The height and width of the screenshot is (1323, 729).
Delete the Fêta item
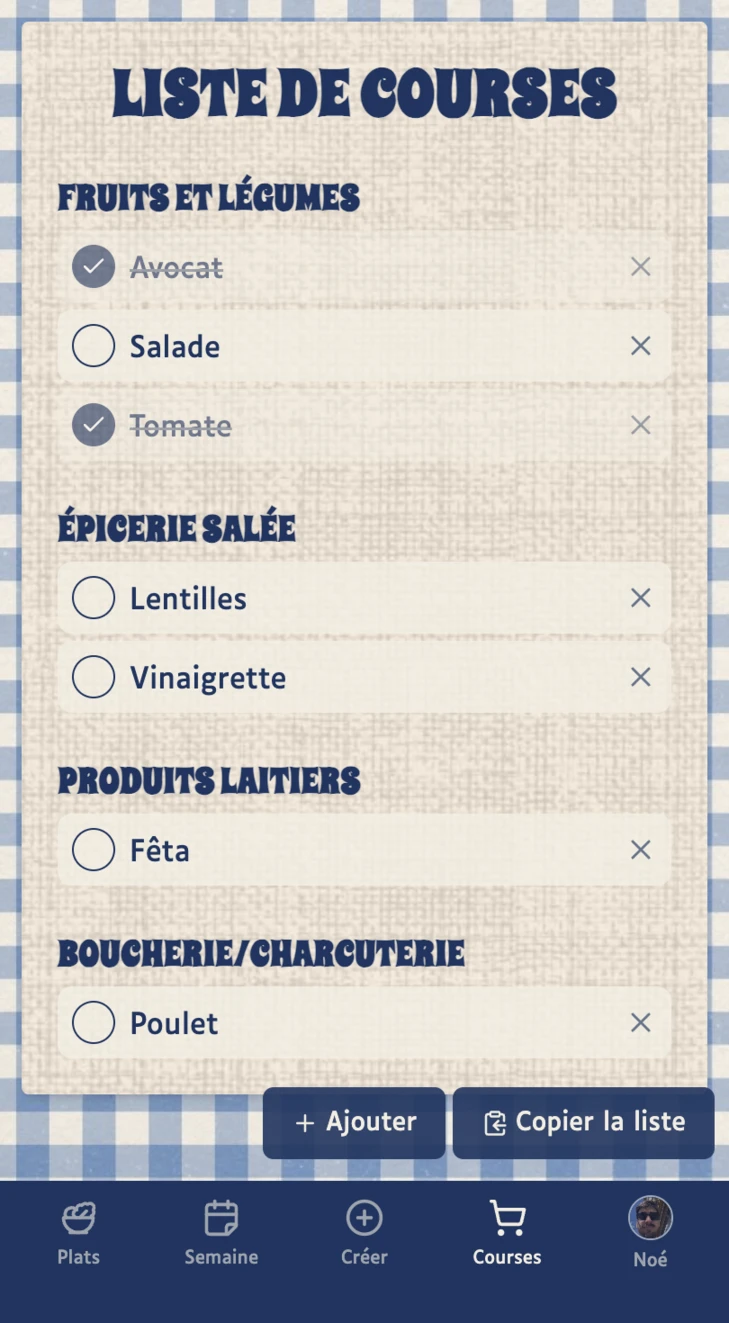640,850
